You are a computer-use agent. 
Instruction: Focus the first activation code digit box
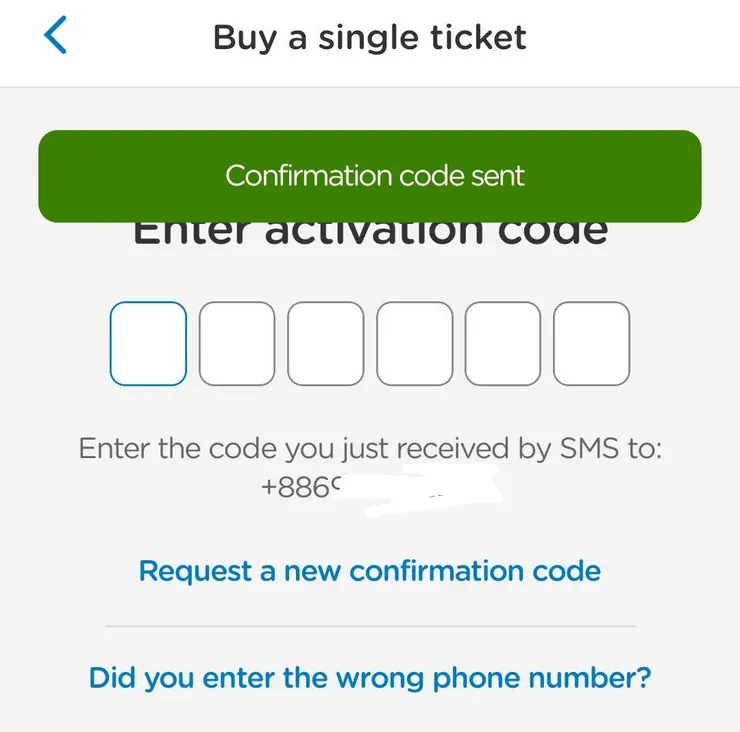point(148,343)
